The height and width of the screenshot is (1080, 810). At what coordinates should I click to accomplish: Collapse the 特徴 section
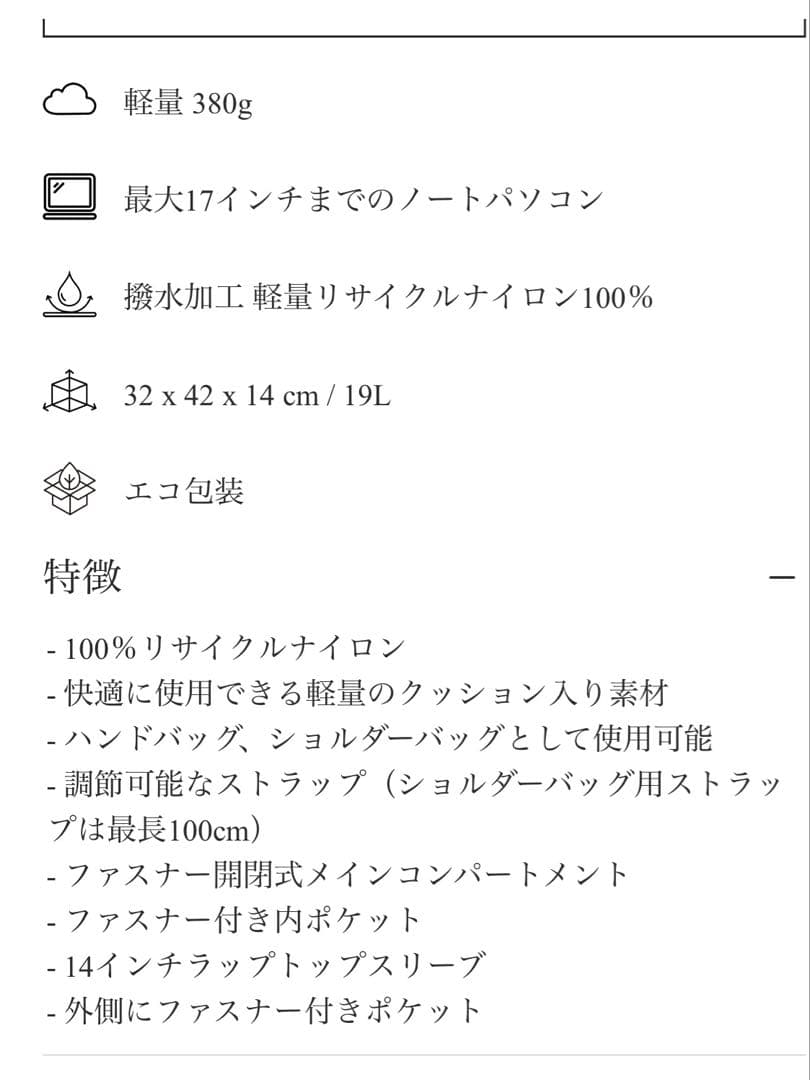point(781,578)
